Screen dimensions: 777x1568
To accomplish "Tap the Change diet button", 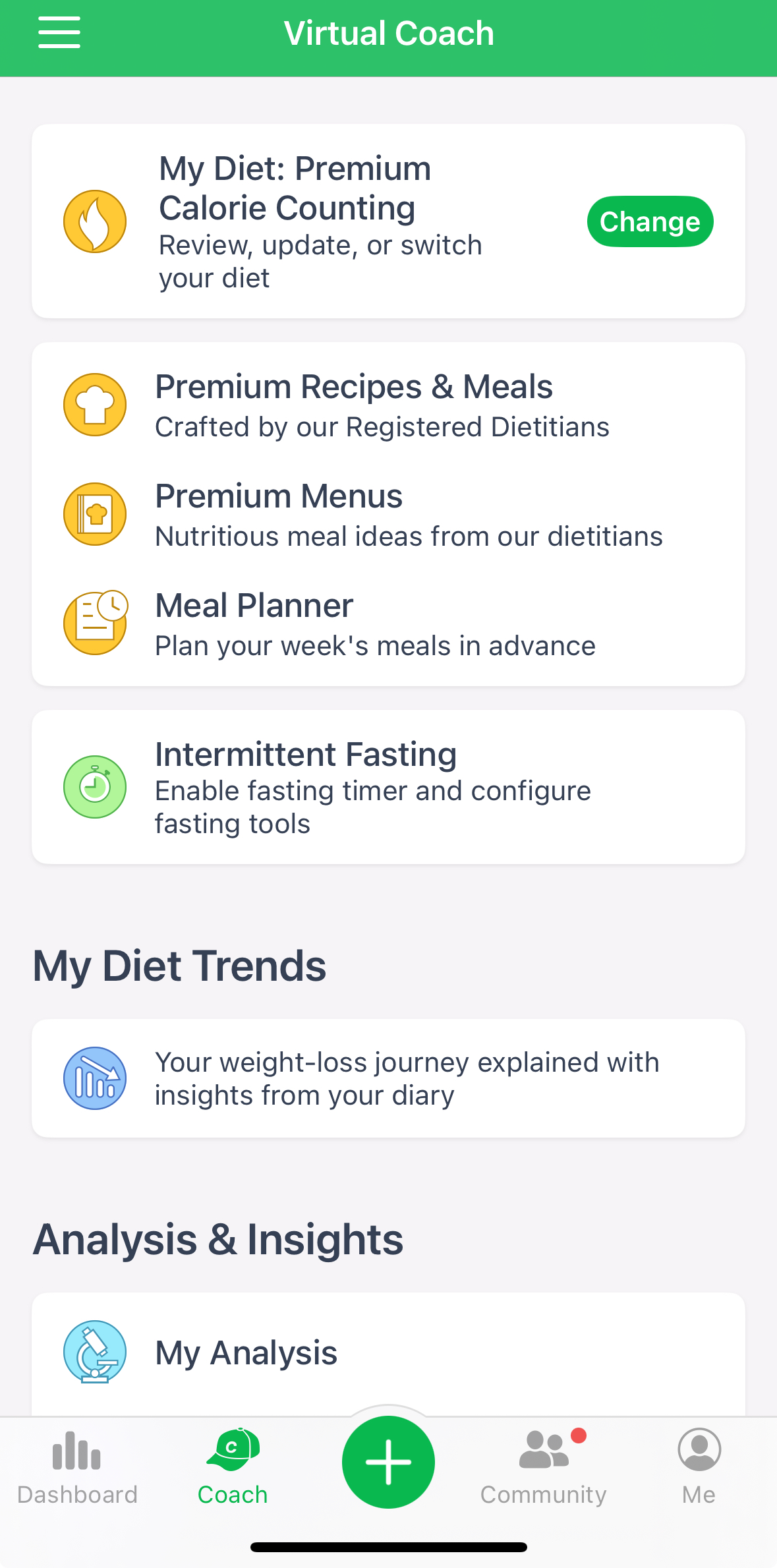I will 649,222.
